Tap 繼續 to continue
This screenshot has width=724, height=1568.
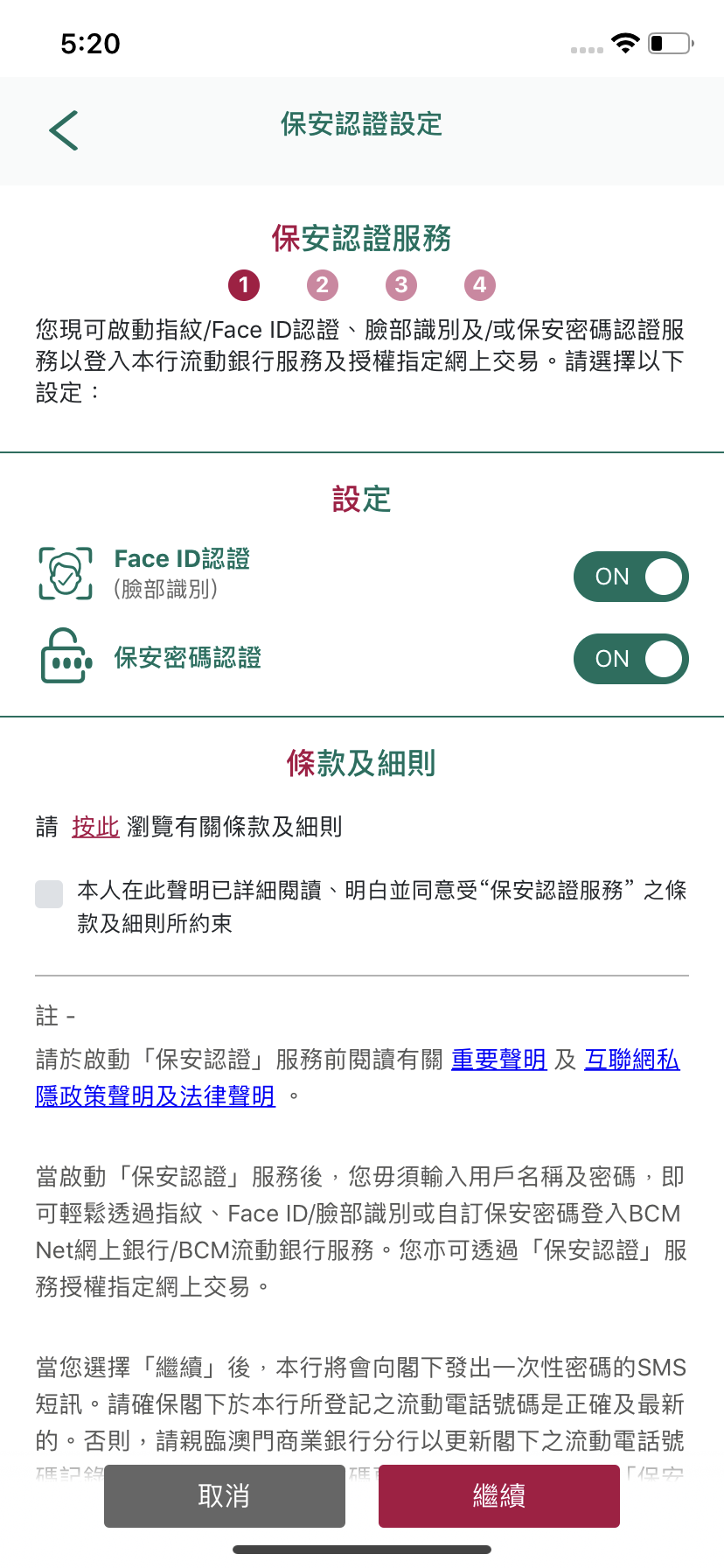pyautogui.click(x=498, y=1496)
